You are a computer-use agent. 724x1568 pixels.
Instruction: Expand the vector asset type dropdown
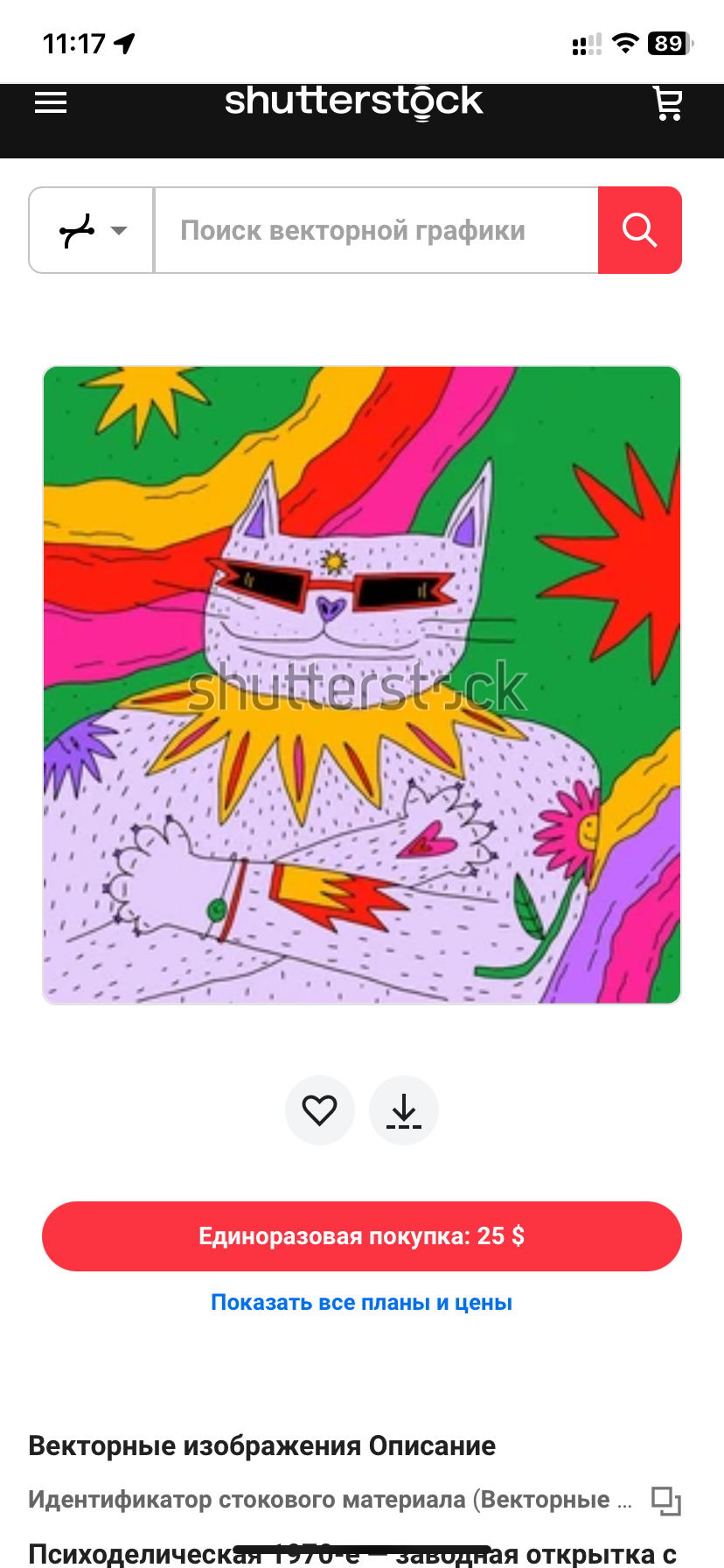(92, 231)
